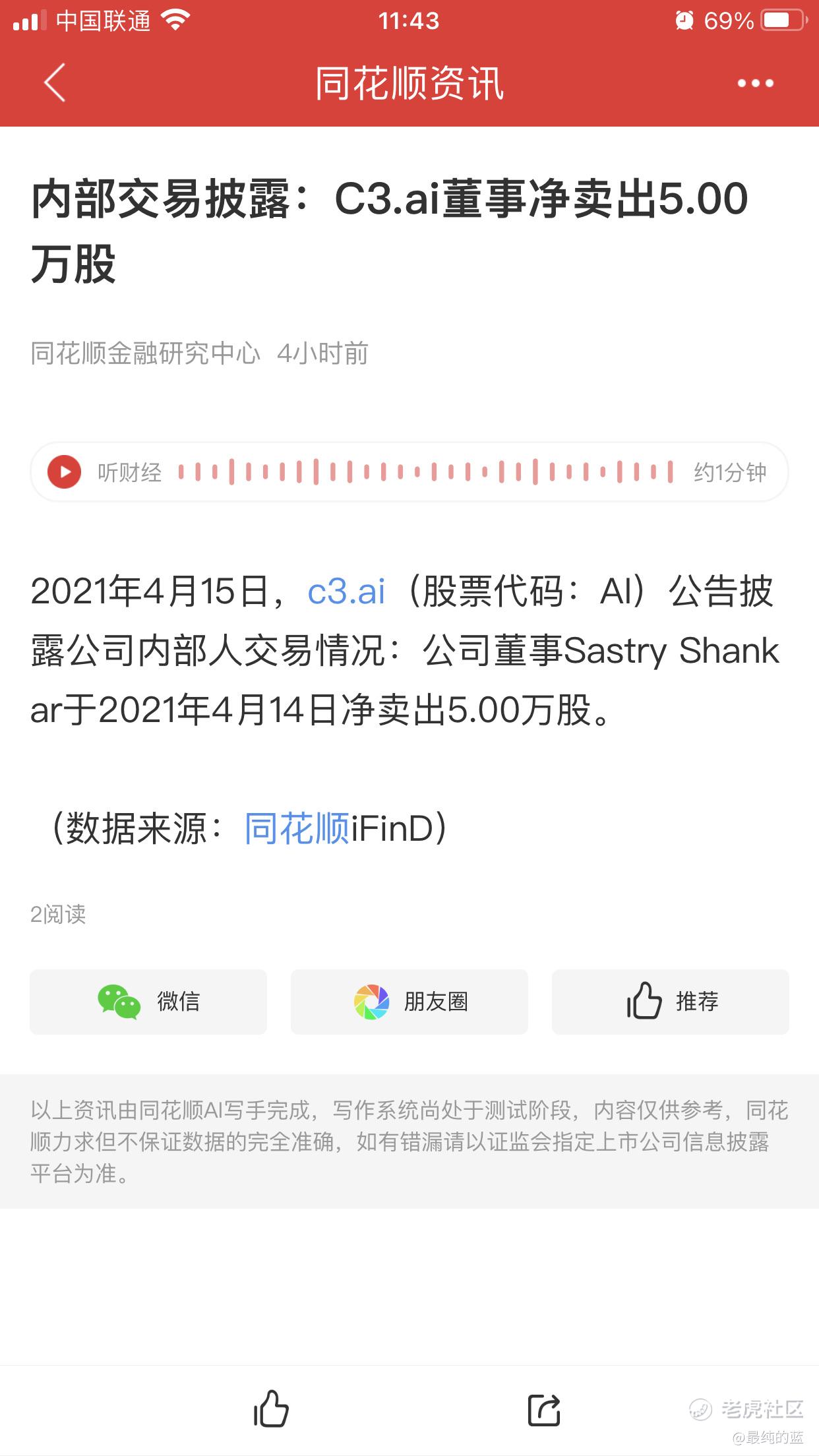Viewport: 819px width, 1456px height.
Task: Open the three-dot overflow menu
Action: point(755,83)
